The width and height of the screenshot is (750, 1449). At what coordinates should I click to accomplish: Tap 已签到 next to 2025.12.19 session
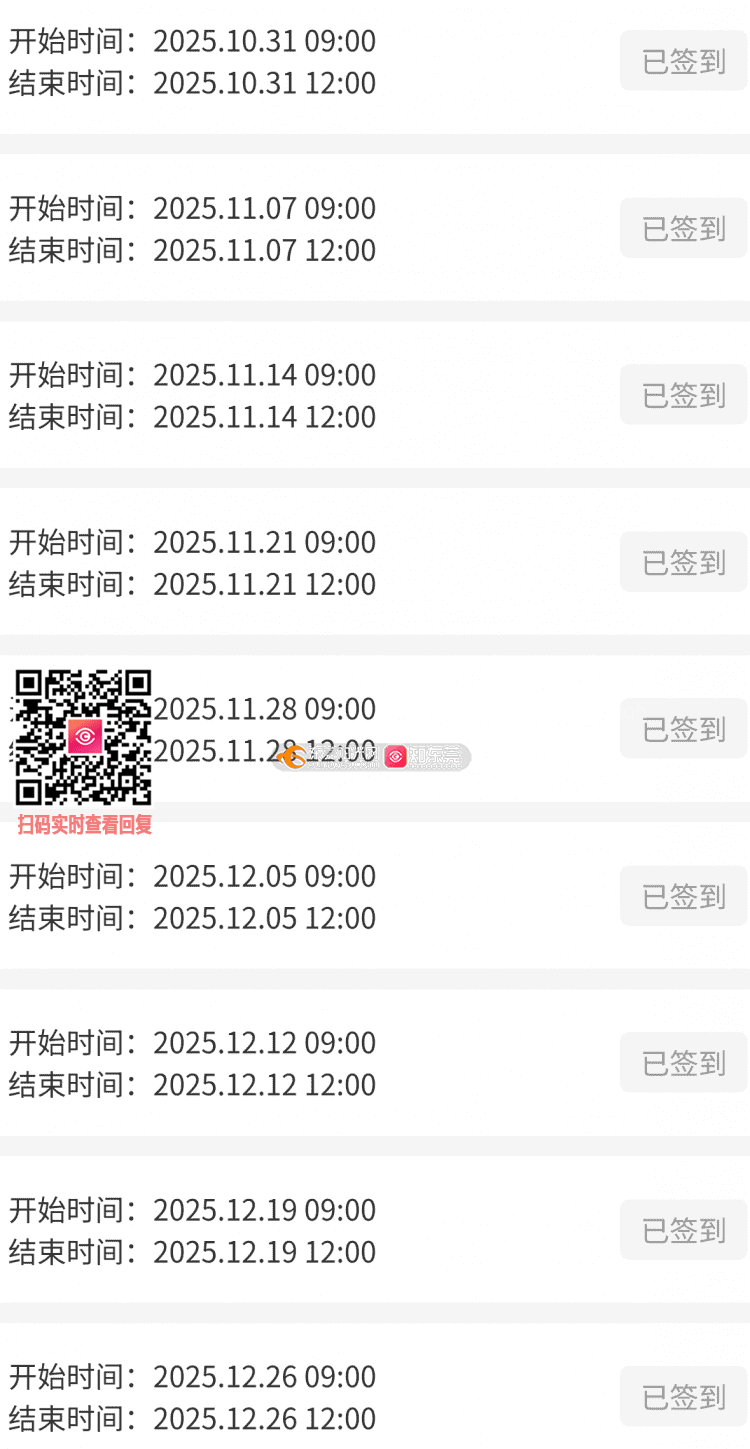tap(683, 1230)
